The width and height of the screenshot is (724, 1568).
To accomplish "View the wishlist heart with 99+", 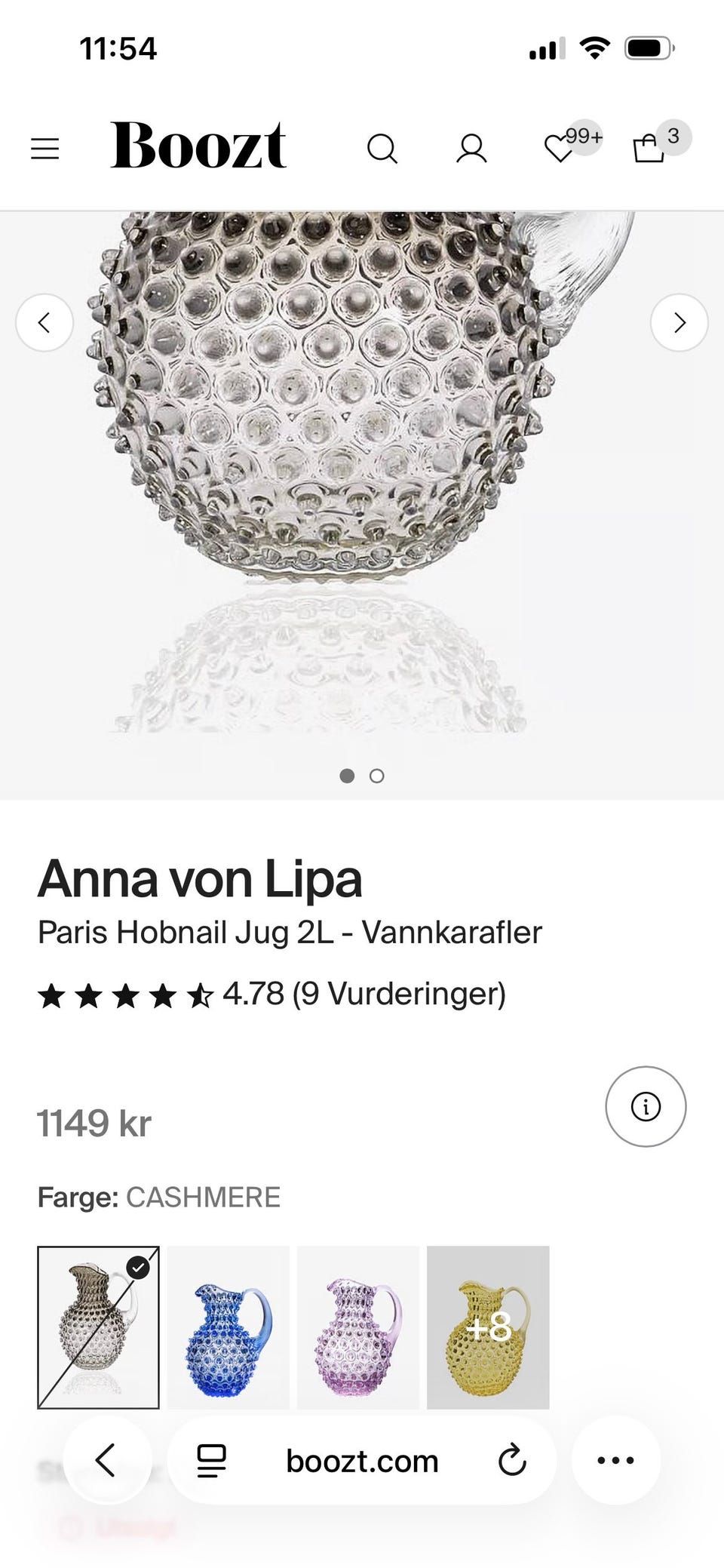I will click(560, 148).
